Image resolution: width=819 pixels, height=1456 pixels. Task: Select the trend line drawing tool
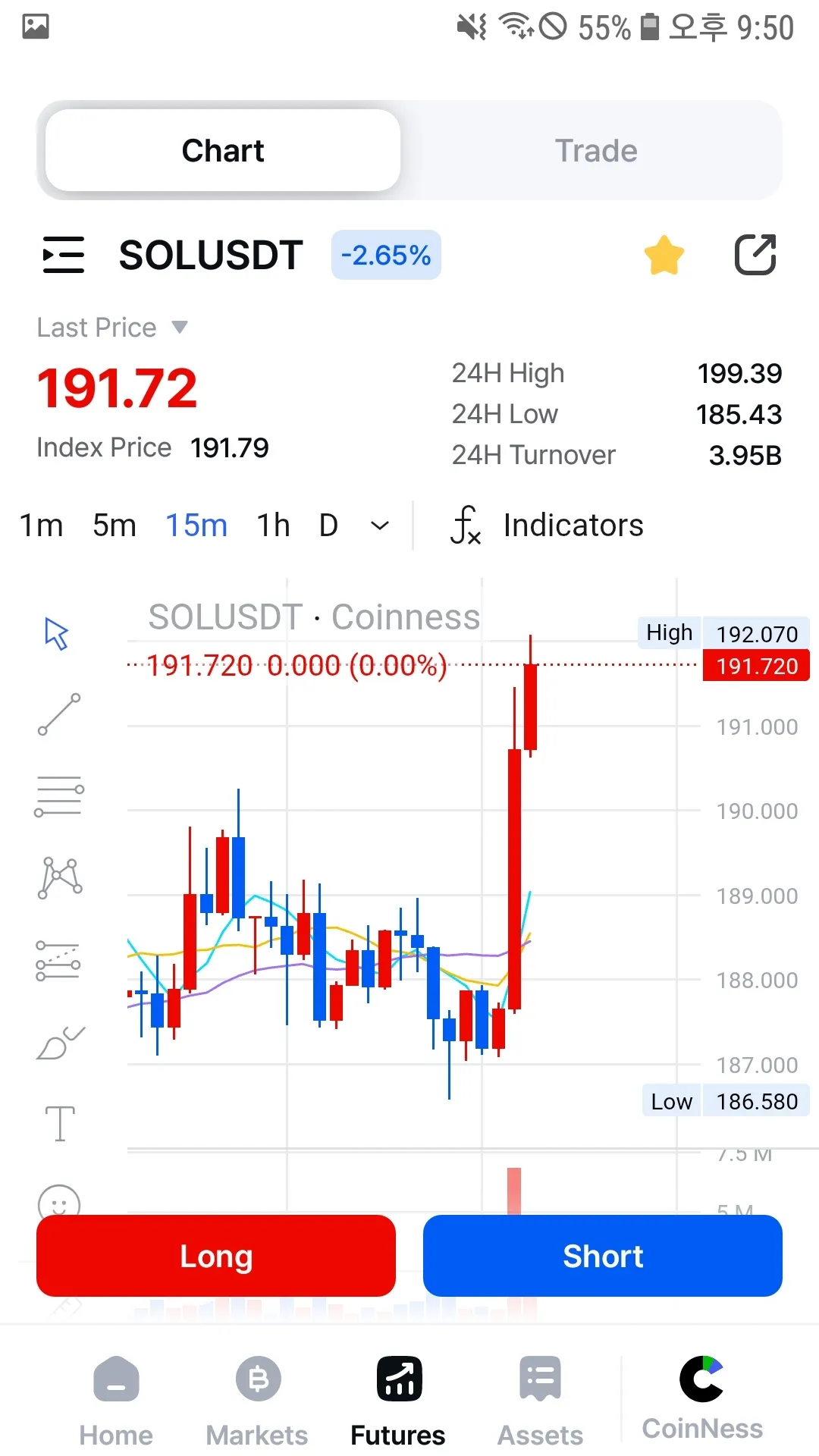59,714
